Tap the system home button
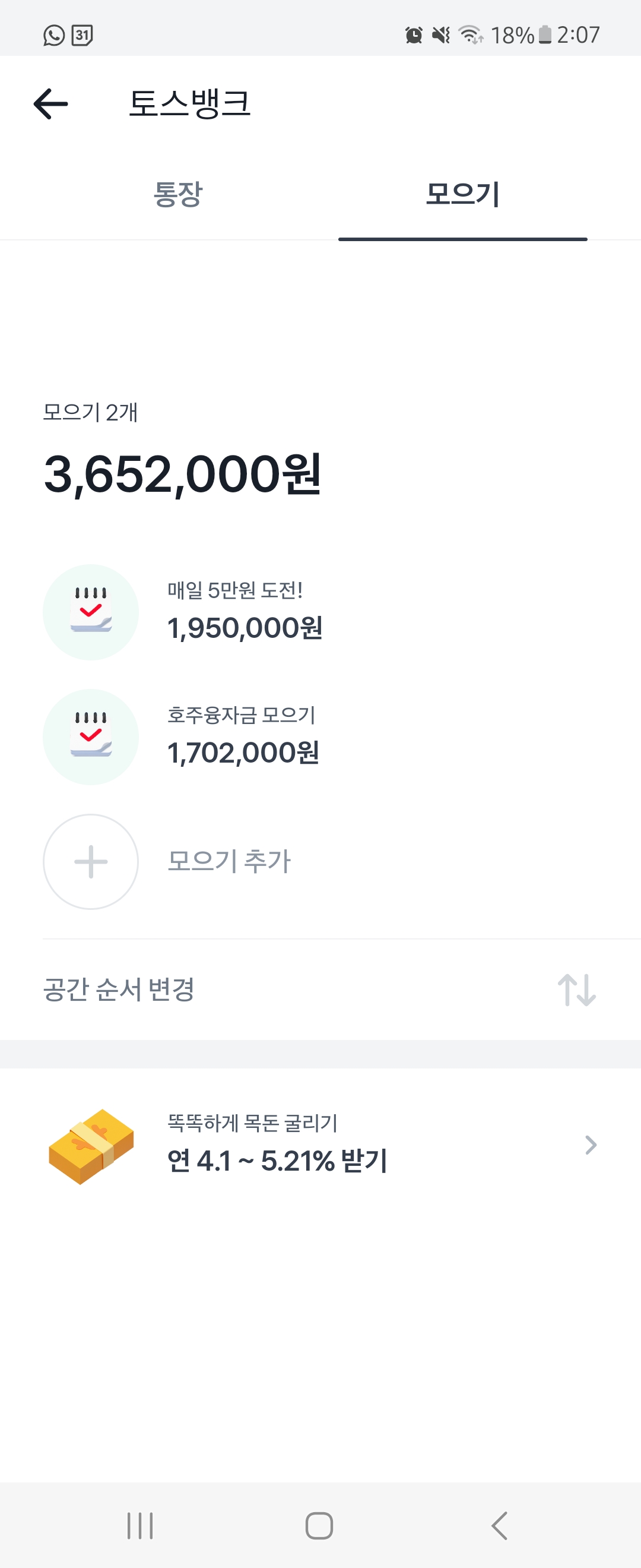This screenshot has width=641, height=1568. click(x=319, y=1525)
